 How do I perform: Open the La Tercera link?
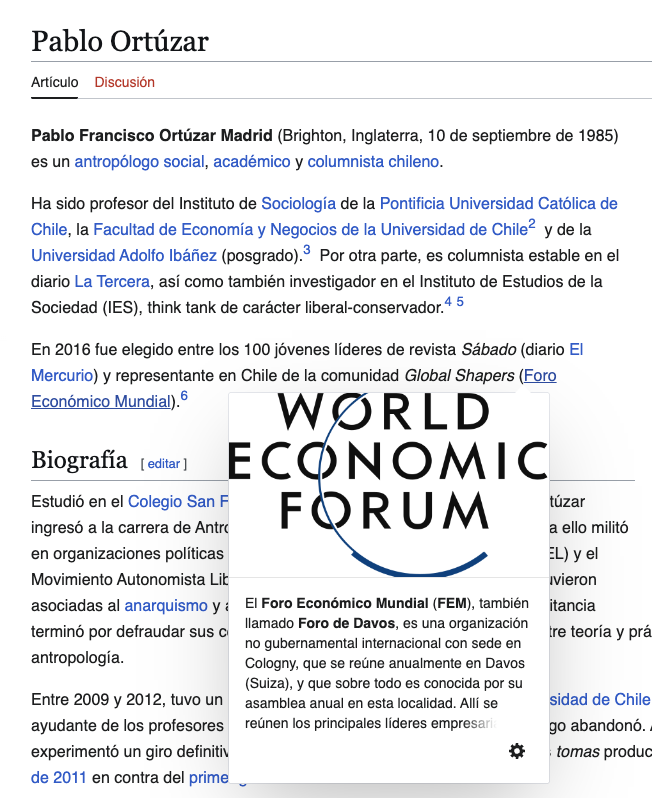click(112, 281)
